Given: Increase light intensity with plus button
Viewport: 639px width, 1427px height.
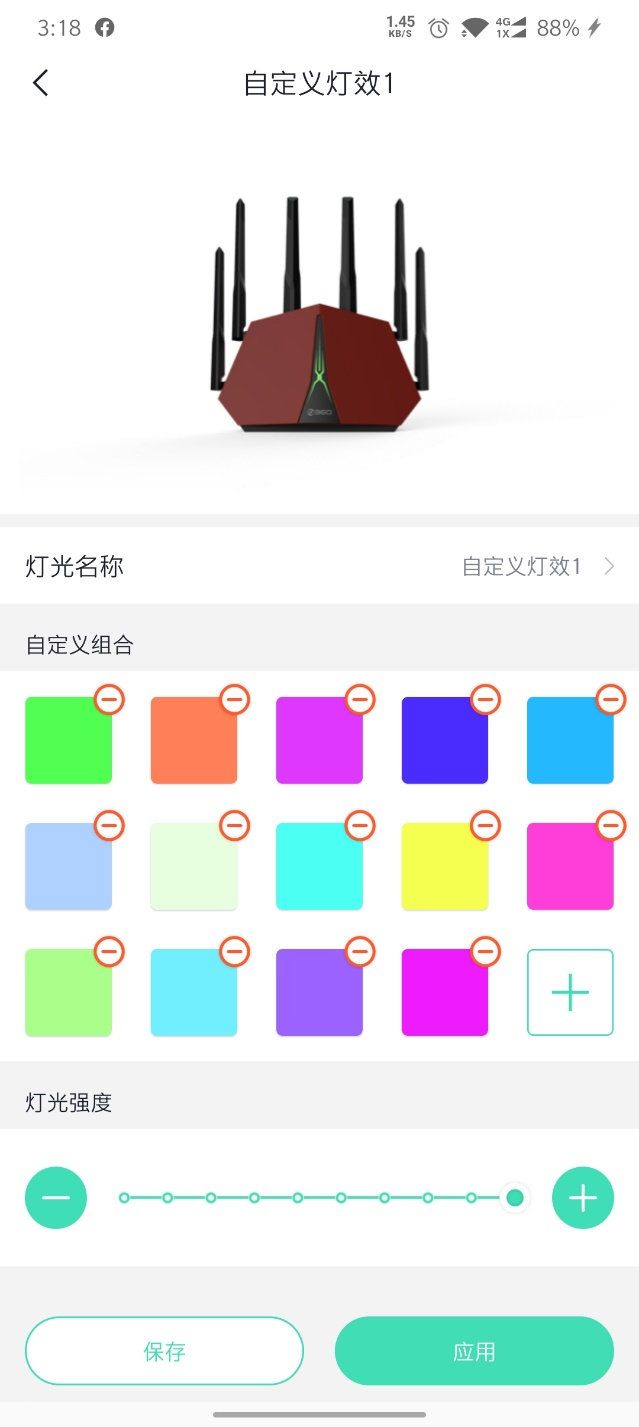Looking at the screenshot, I should pos(582,1197).
